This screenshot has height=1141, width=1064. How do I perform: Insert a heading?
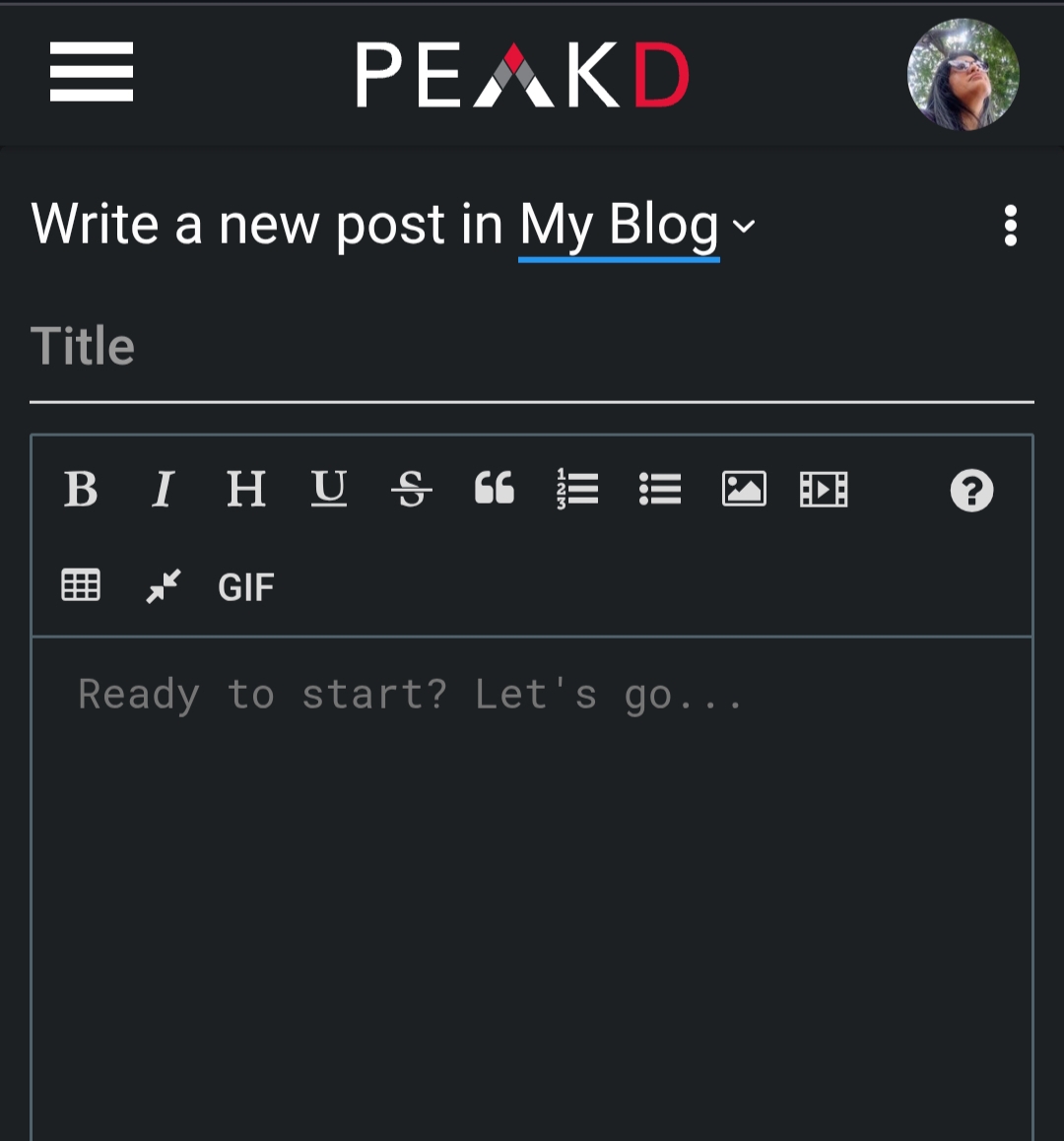pos(245,489)
